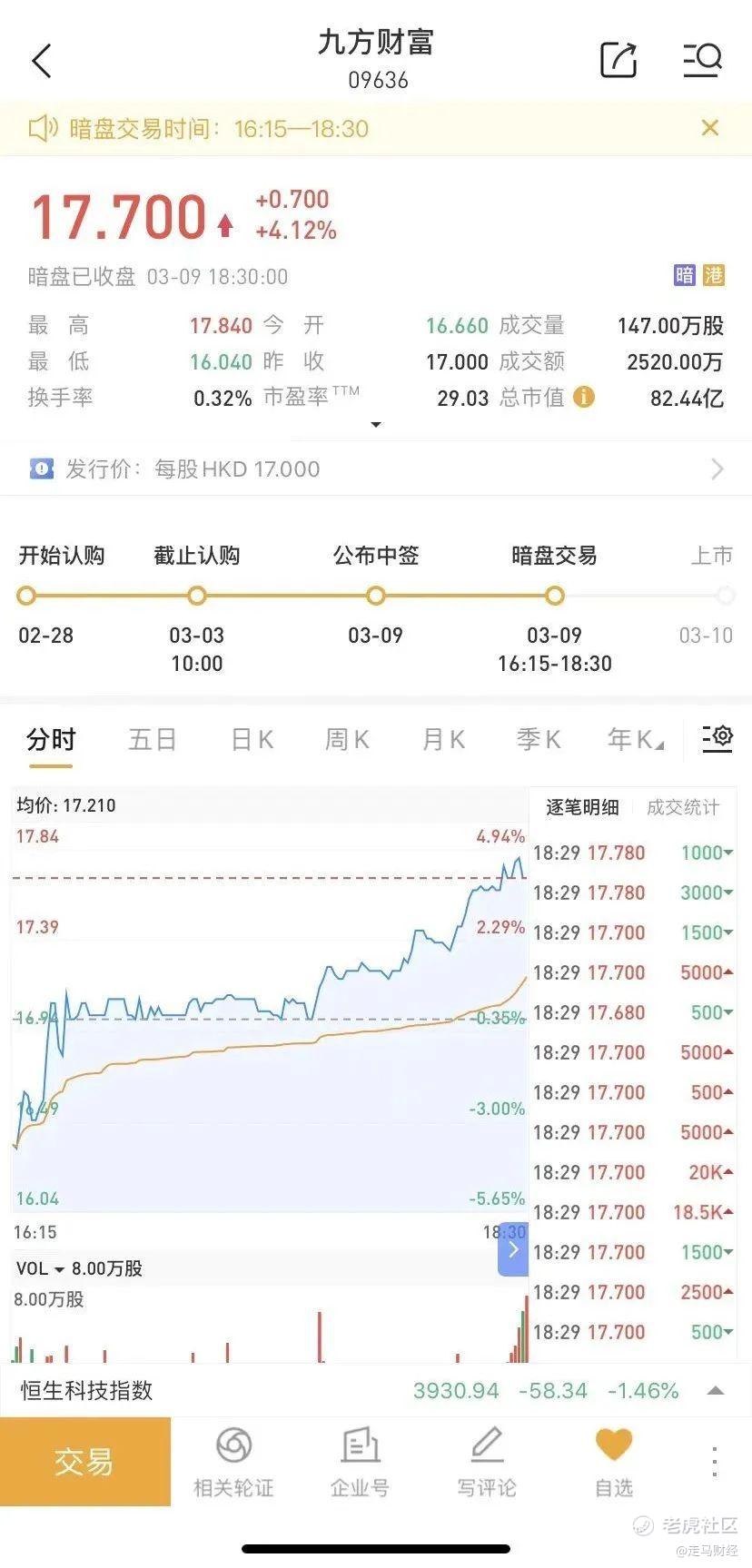Tap the 交易 trade button
Viewport: 752px width, 1568px height.
tap(84, 1462)
